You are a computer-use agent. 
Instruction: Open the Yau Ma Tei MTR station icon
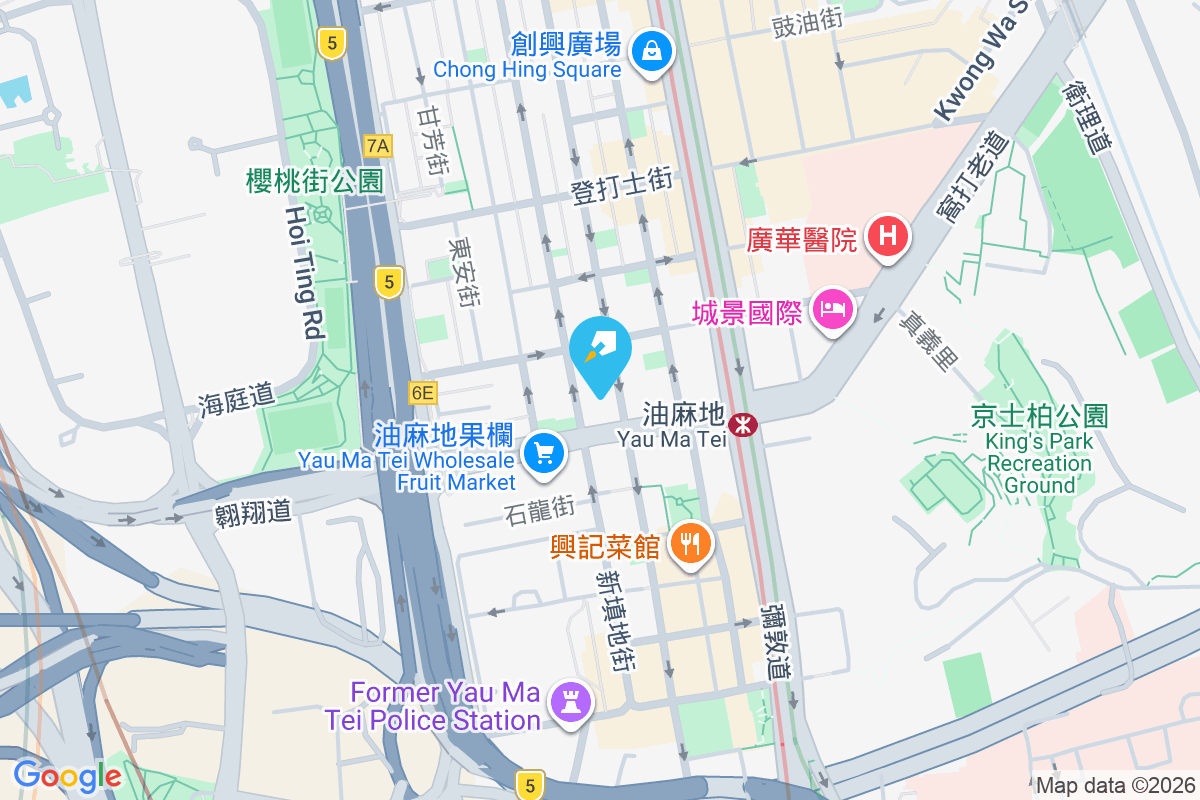742,425
